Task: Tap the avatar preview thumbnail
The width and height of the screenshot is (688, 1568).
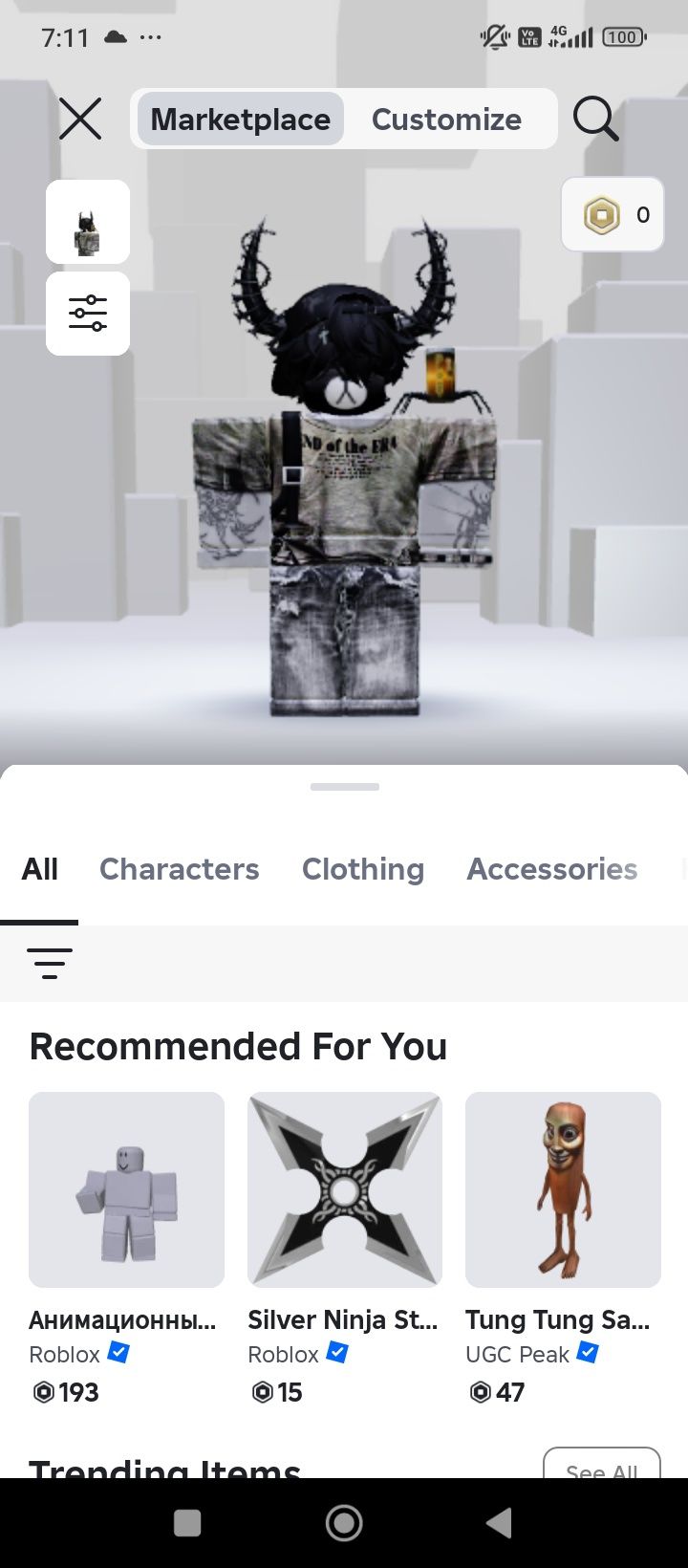Action: pyautogui.click(x=88, y=222)
